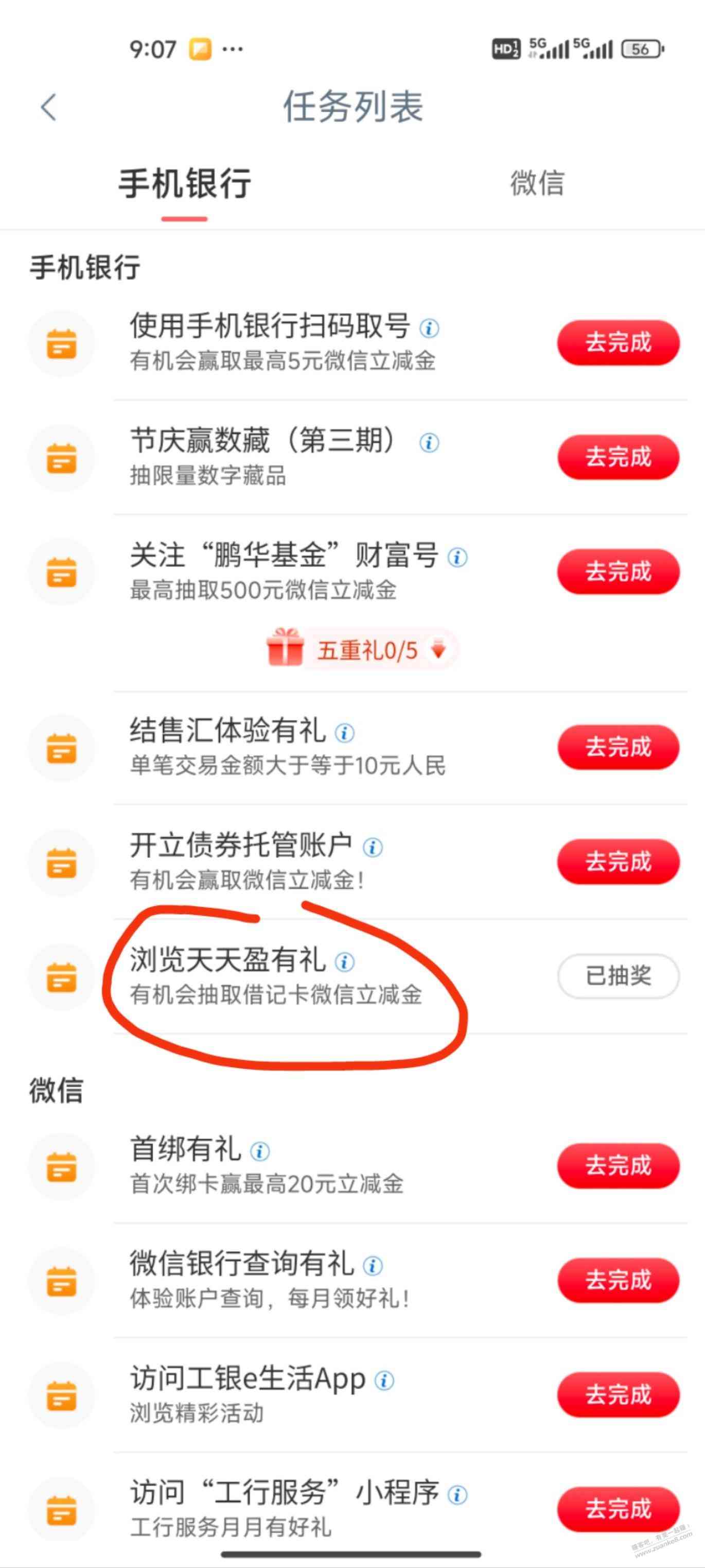Tap 去完成 for 访问“工行服务”小程序
705x1568 pixels.
[618, 1509]
